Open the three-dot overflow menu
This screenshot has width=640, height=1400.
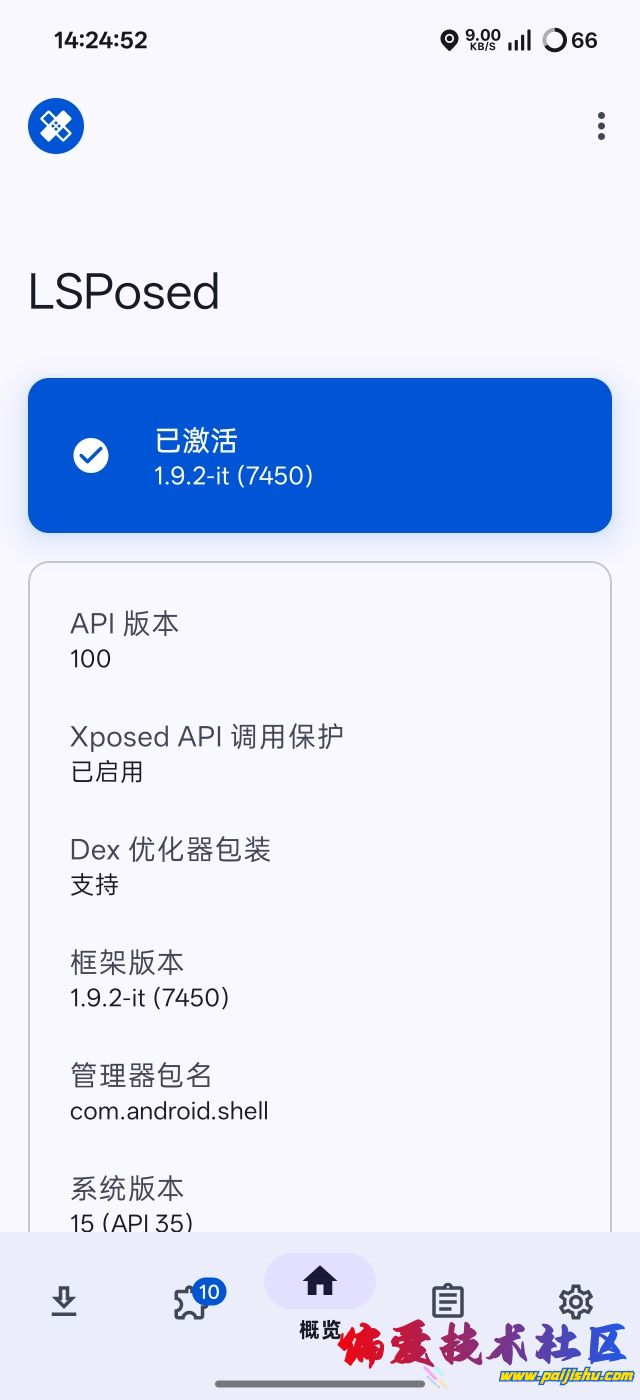pyautogui.click(x=600, y=126)
